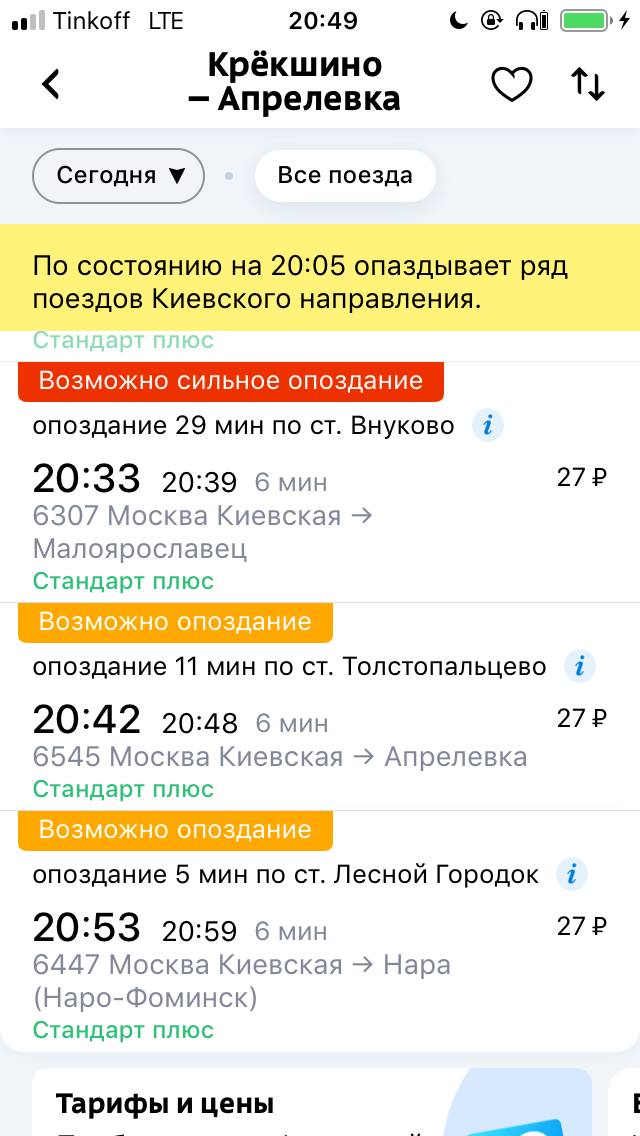The image size is (640, 1136).
Task: Add Крёкшино–Апрелевка route to favorites
Action: pyautogui.click(x=512, y=84)
